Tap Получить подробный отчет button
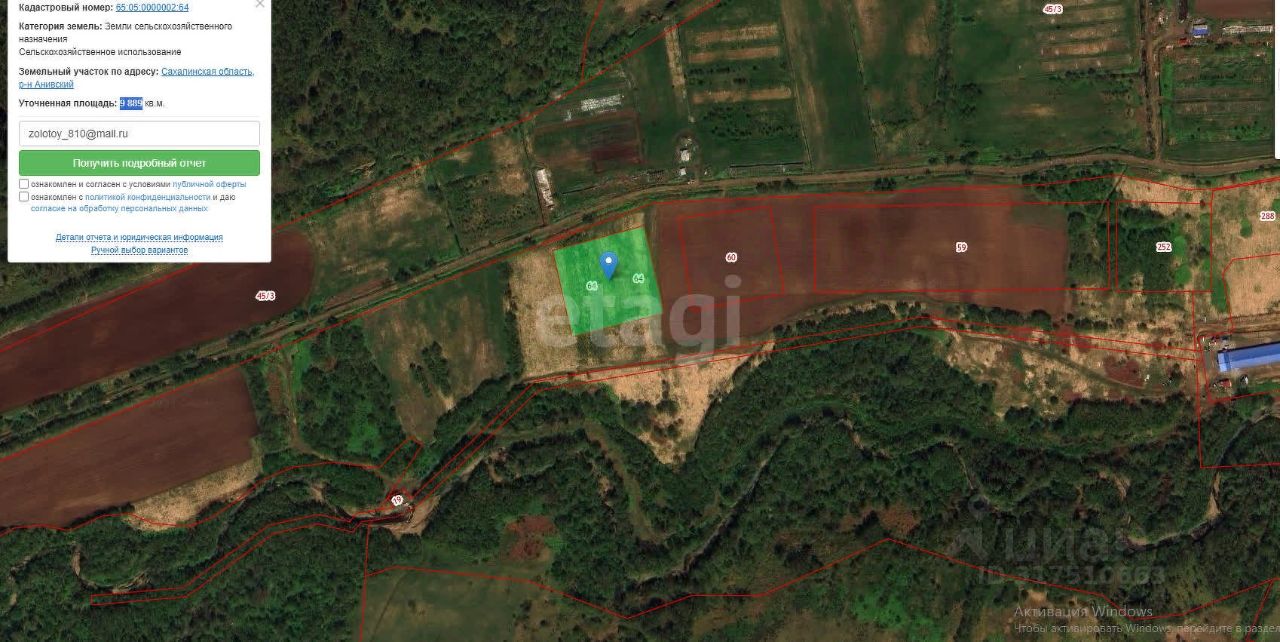Viewport: 1280px width, 642px height. click(139, 163)
